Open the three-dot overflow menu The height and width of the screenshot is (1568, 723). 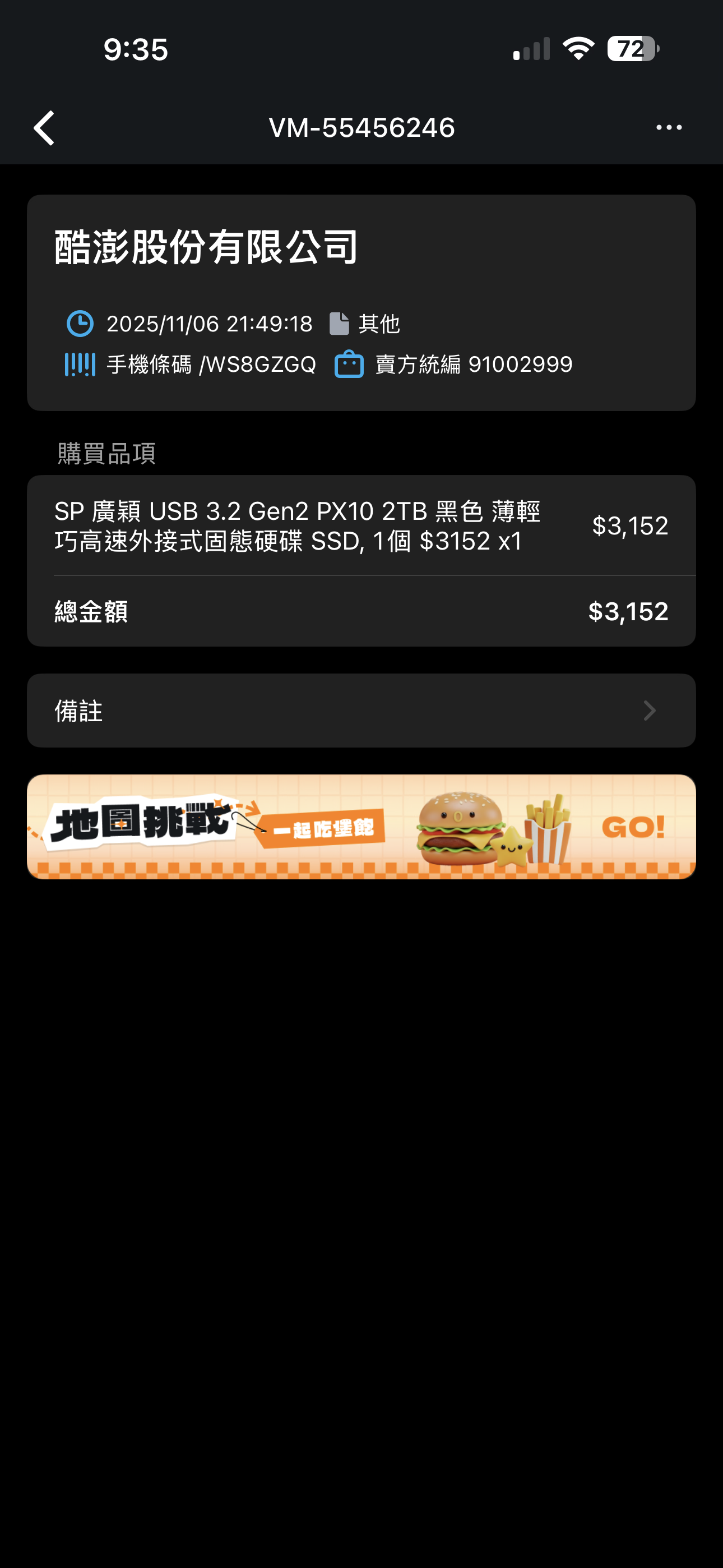tap(668, 128)
